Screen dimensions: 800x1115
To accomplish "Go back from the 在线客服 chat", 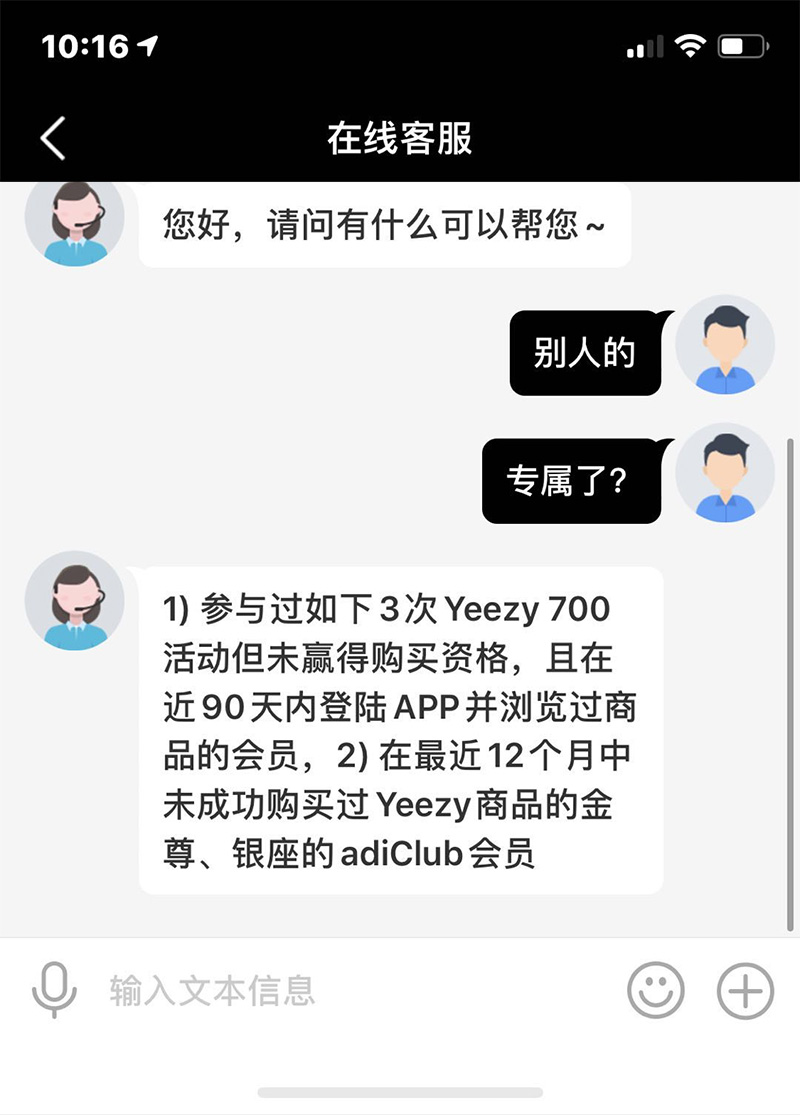I will (x=53, y=138).
